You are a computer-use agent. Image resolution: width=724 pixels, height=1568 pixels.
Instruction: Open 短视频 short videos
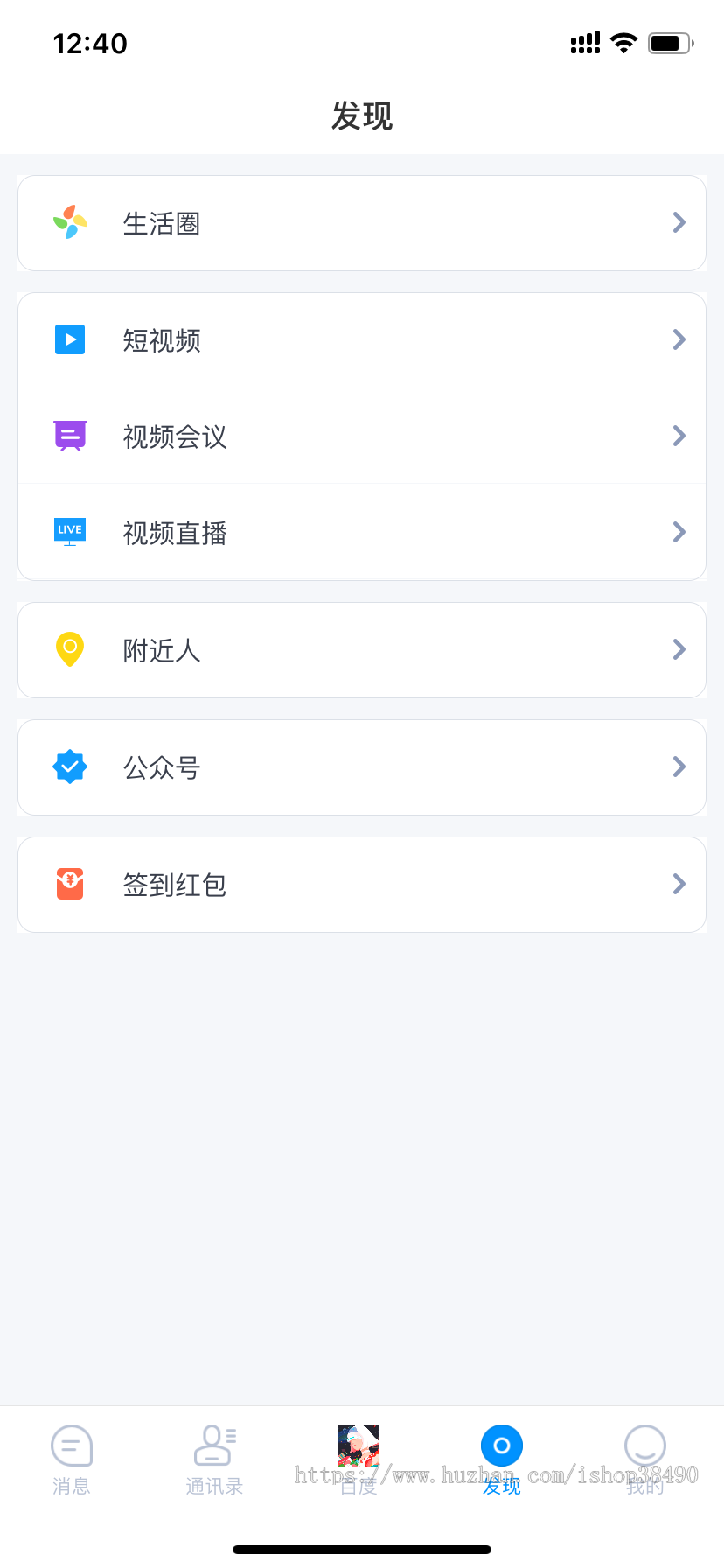coord(362,340)
